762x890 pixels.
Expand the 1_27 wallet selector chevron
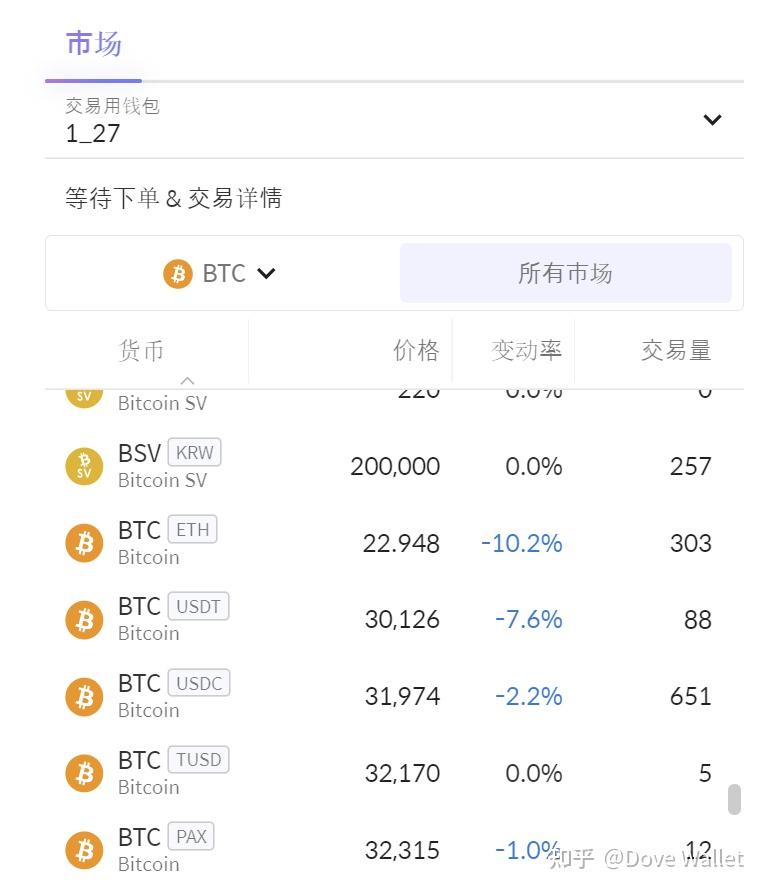click(x=712, y=119)
